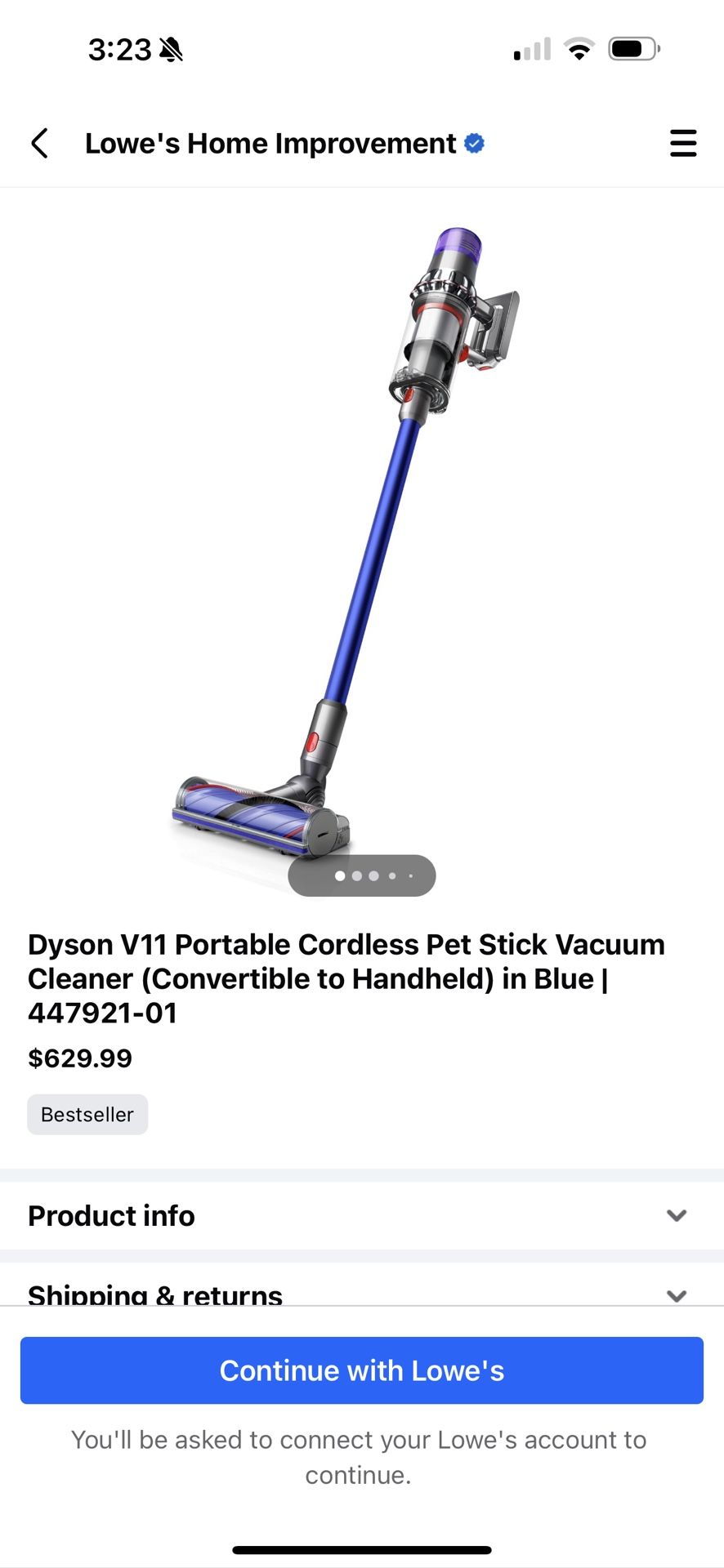Tap Continue with Lowe's button

(x=361, y=1370)
